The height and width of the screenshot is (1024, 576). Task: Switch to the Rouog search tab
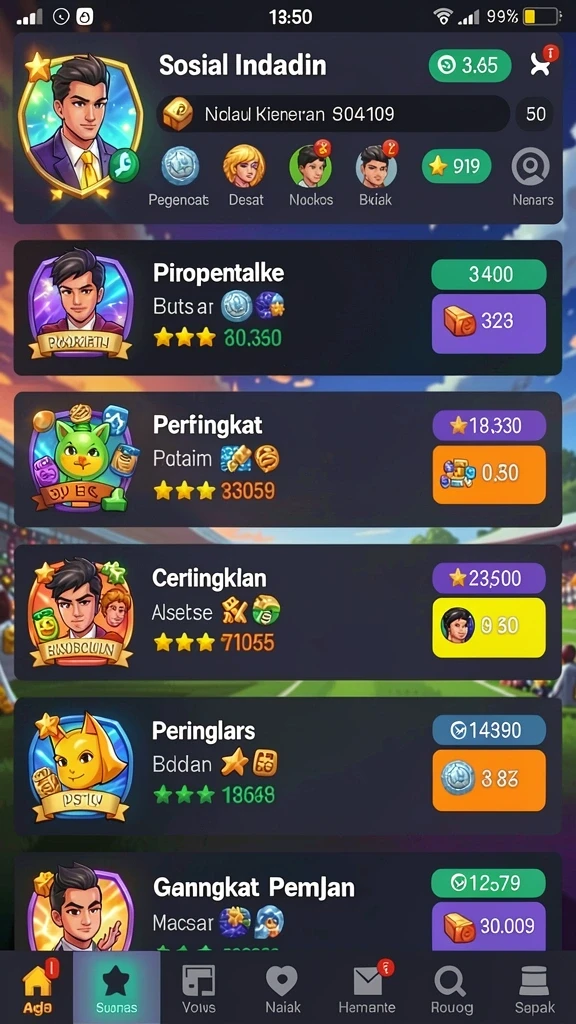tap(449, 987)
